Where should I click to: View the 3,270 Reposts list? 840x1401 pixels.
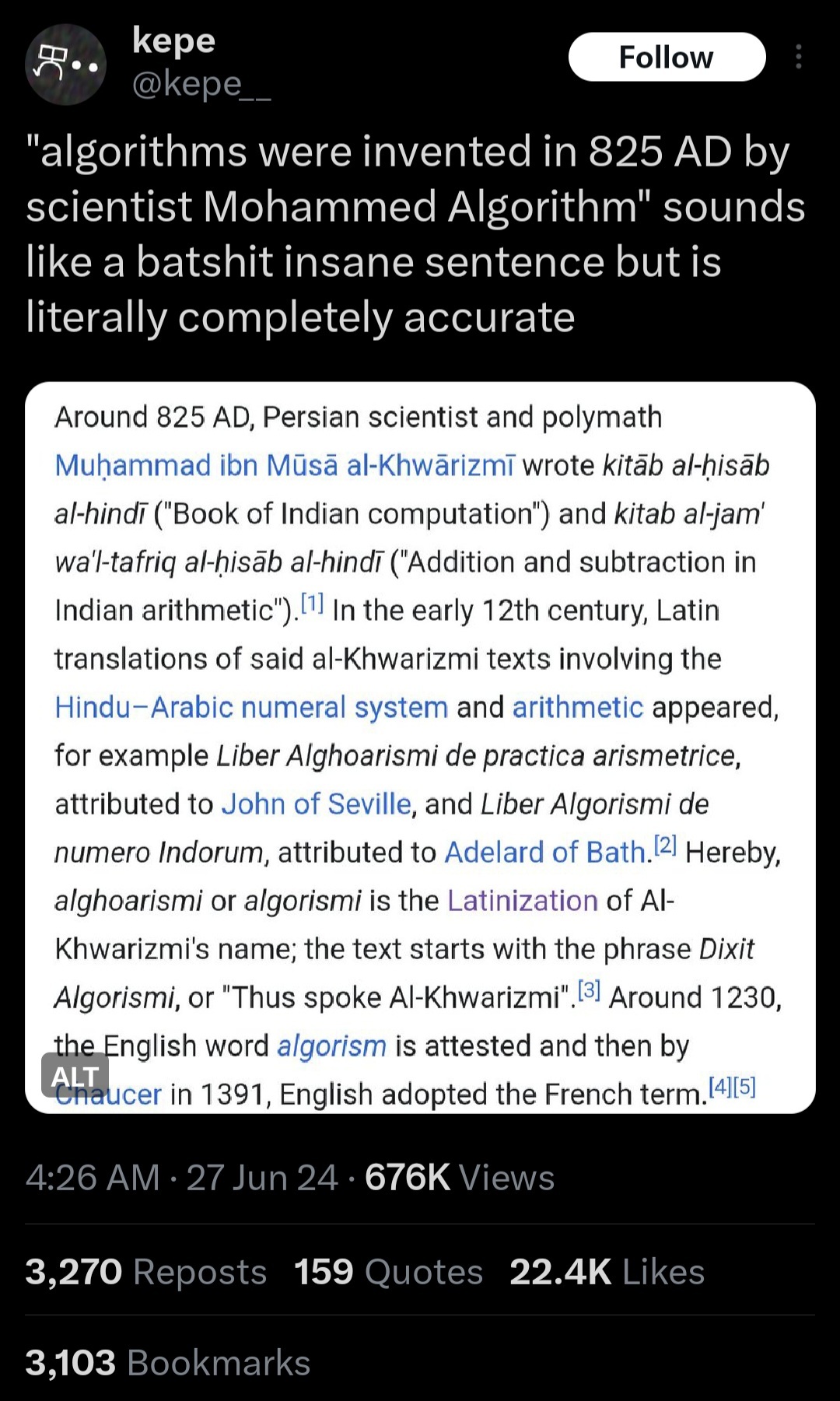145,1272
